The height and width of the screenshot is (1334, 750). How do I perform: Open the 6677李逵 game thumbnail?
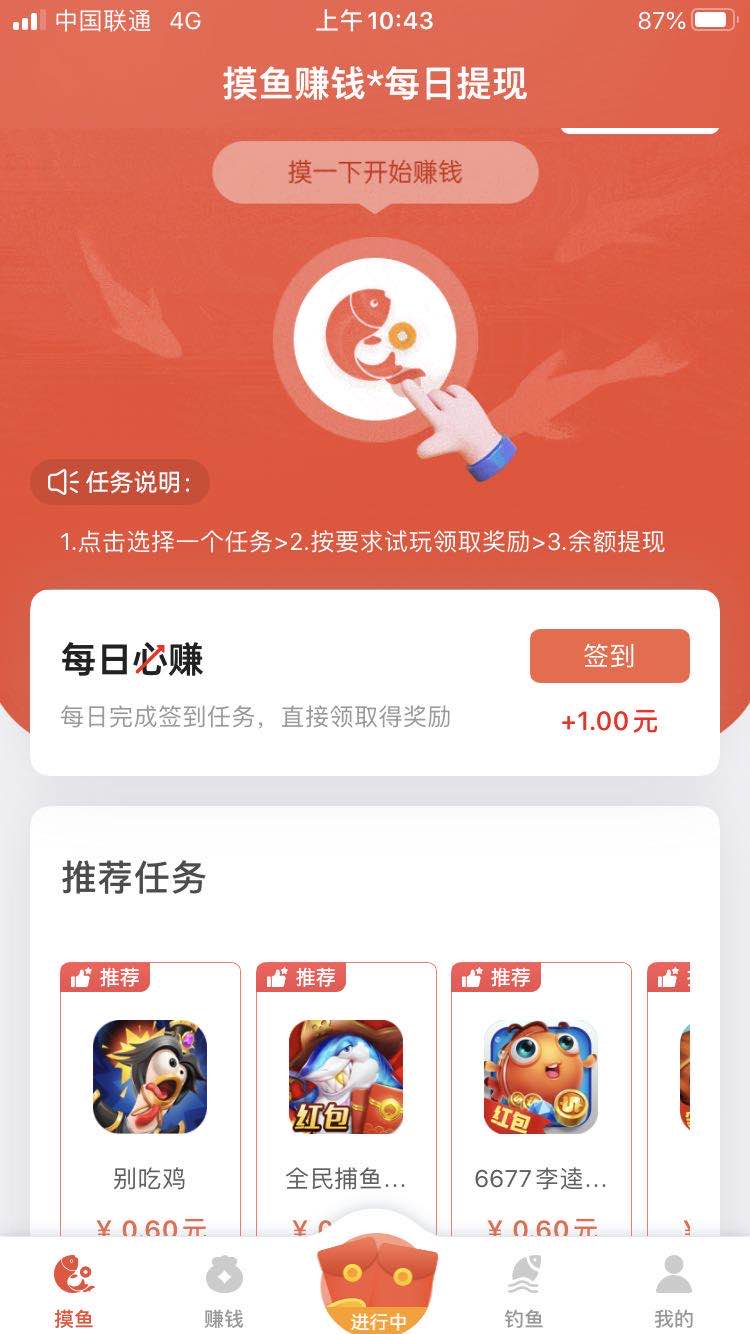pyautogui.click(x=541, y=1078)
